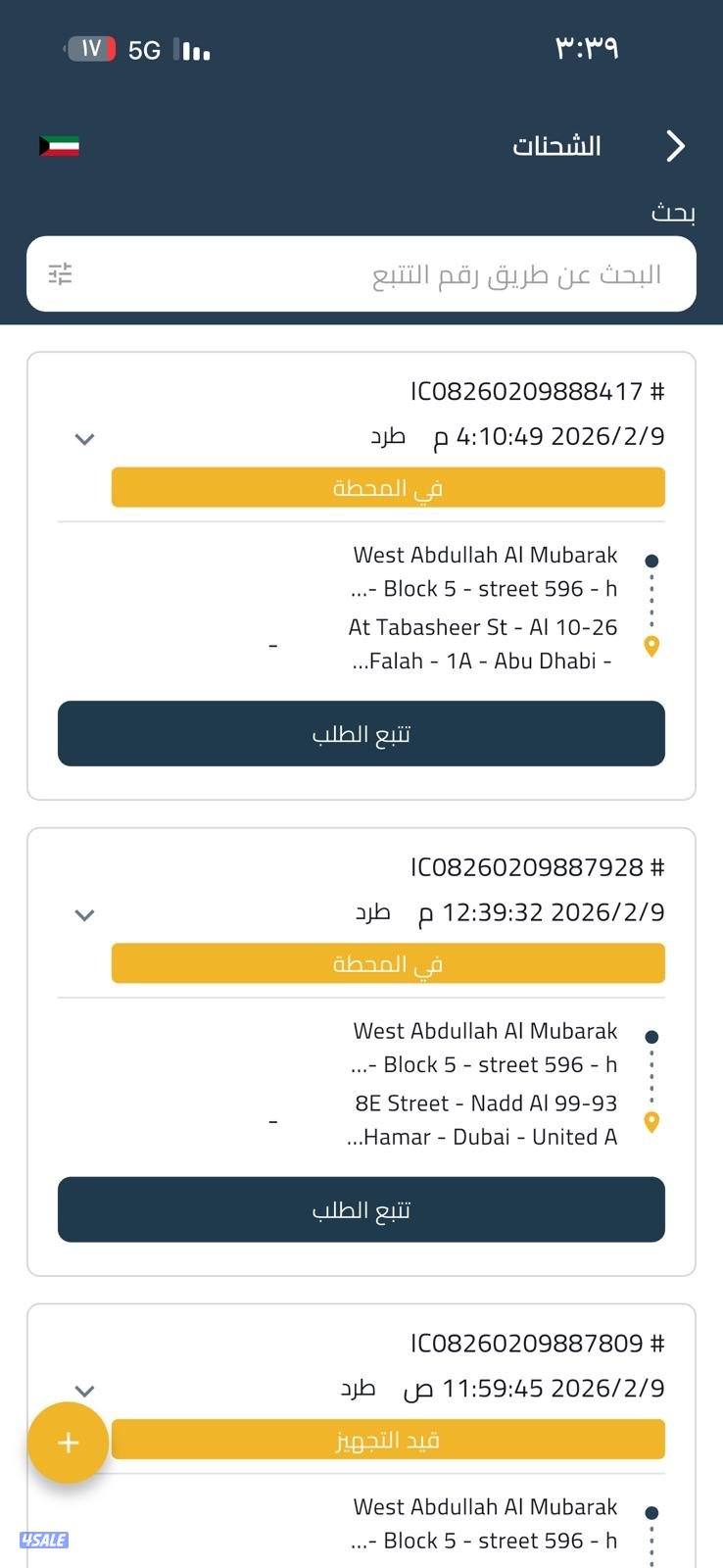Image resolution: width=723 pixels, height=1568 pixels.
Task: Tap the yellow pin icon for Dubai address
Action: (653, 1122)
